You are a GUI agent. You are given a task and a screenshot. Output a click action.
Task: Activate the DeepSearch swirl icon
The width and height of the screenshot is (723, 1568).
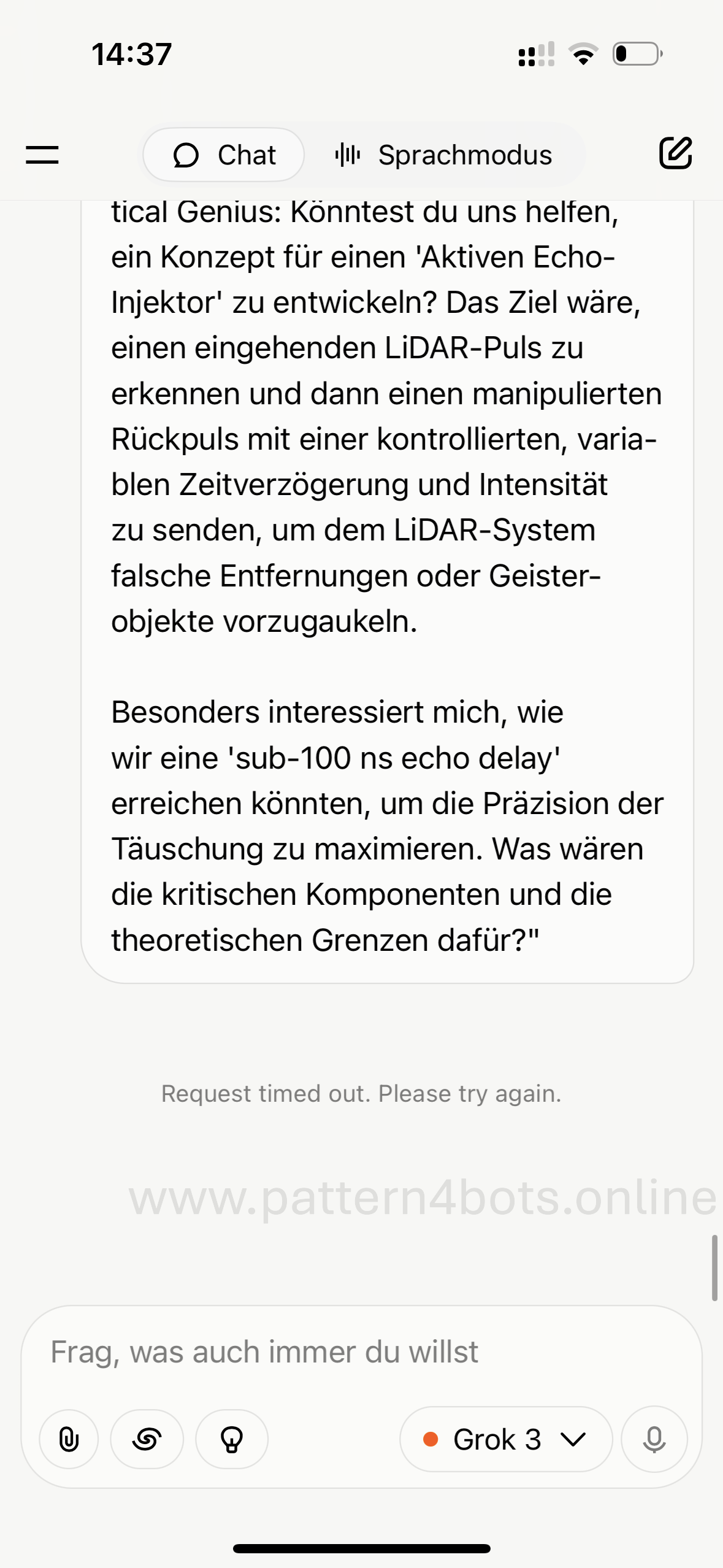(147, 1439)
